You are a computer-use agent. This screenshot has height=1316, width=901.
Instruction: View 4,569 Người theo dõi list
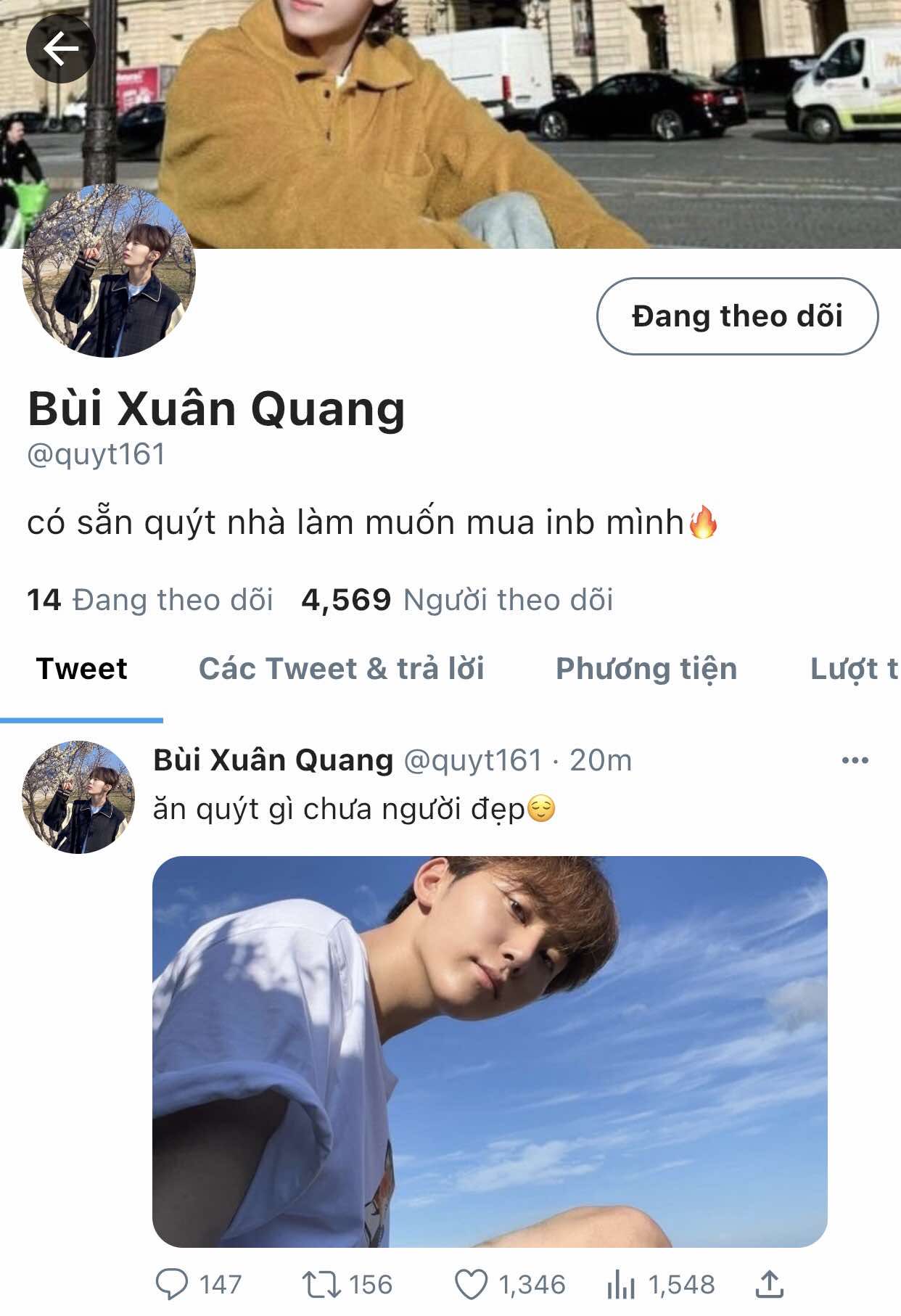457,600
